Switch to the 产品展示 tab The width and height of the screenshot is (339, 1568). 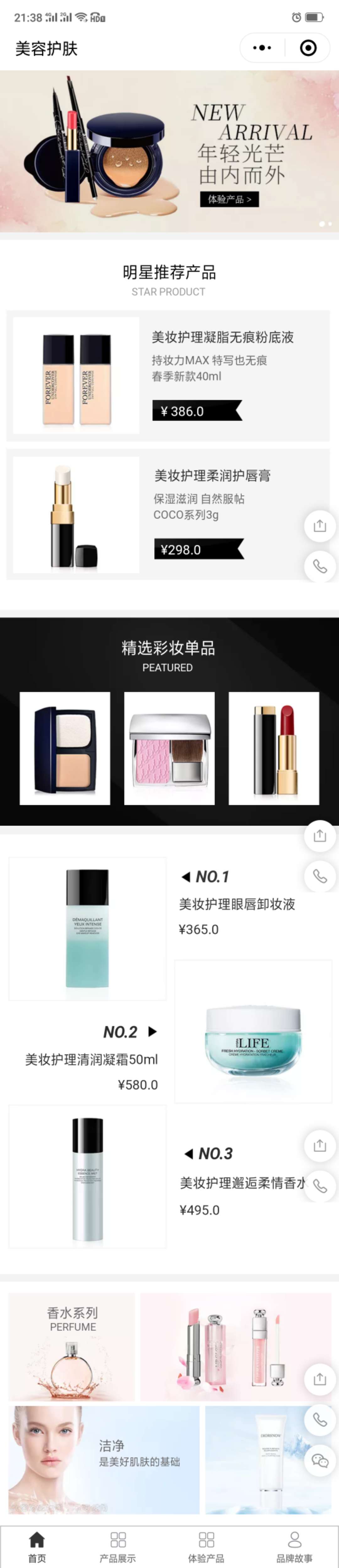coord(118,1547)
